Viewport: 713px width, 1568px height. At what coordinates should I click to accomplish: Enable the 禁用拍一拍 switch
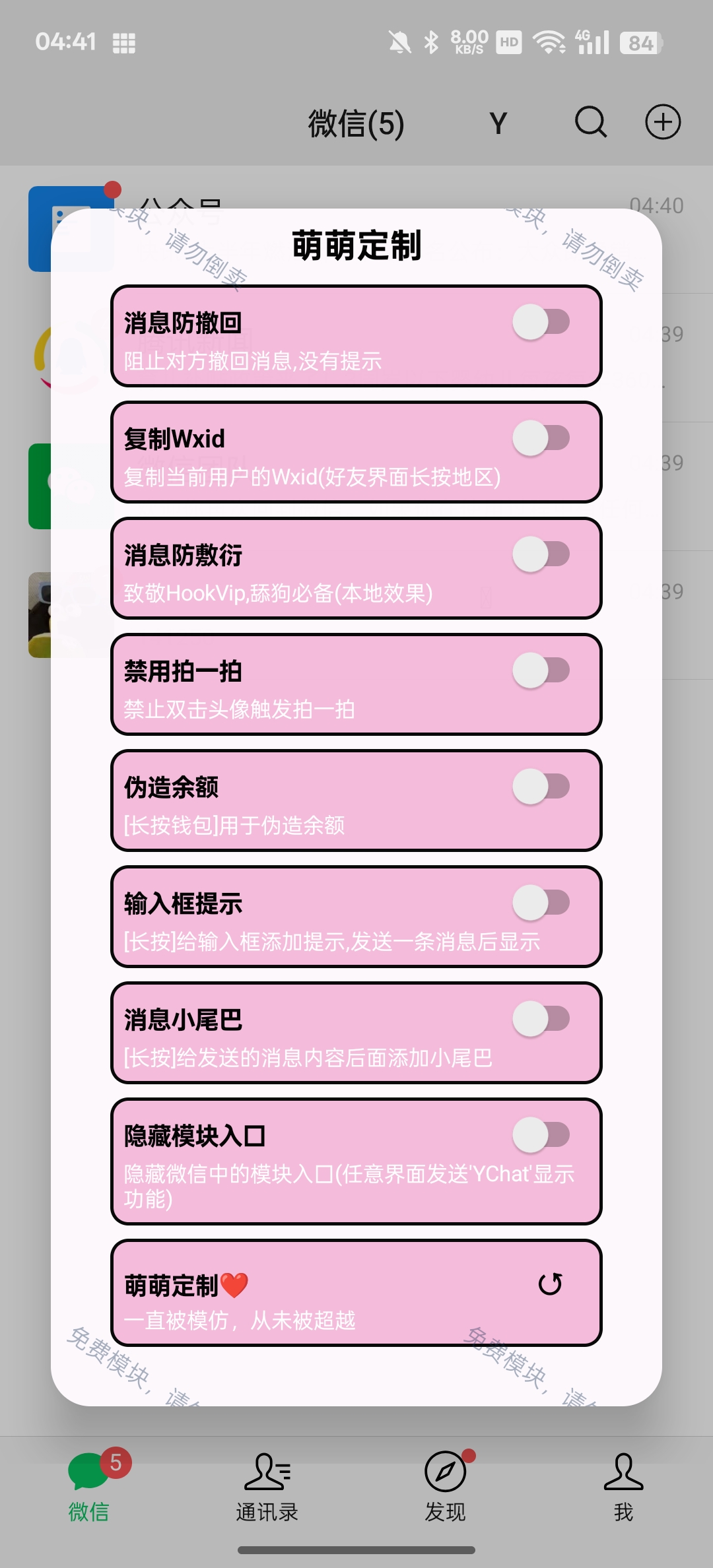click(541, 670)
